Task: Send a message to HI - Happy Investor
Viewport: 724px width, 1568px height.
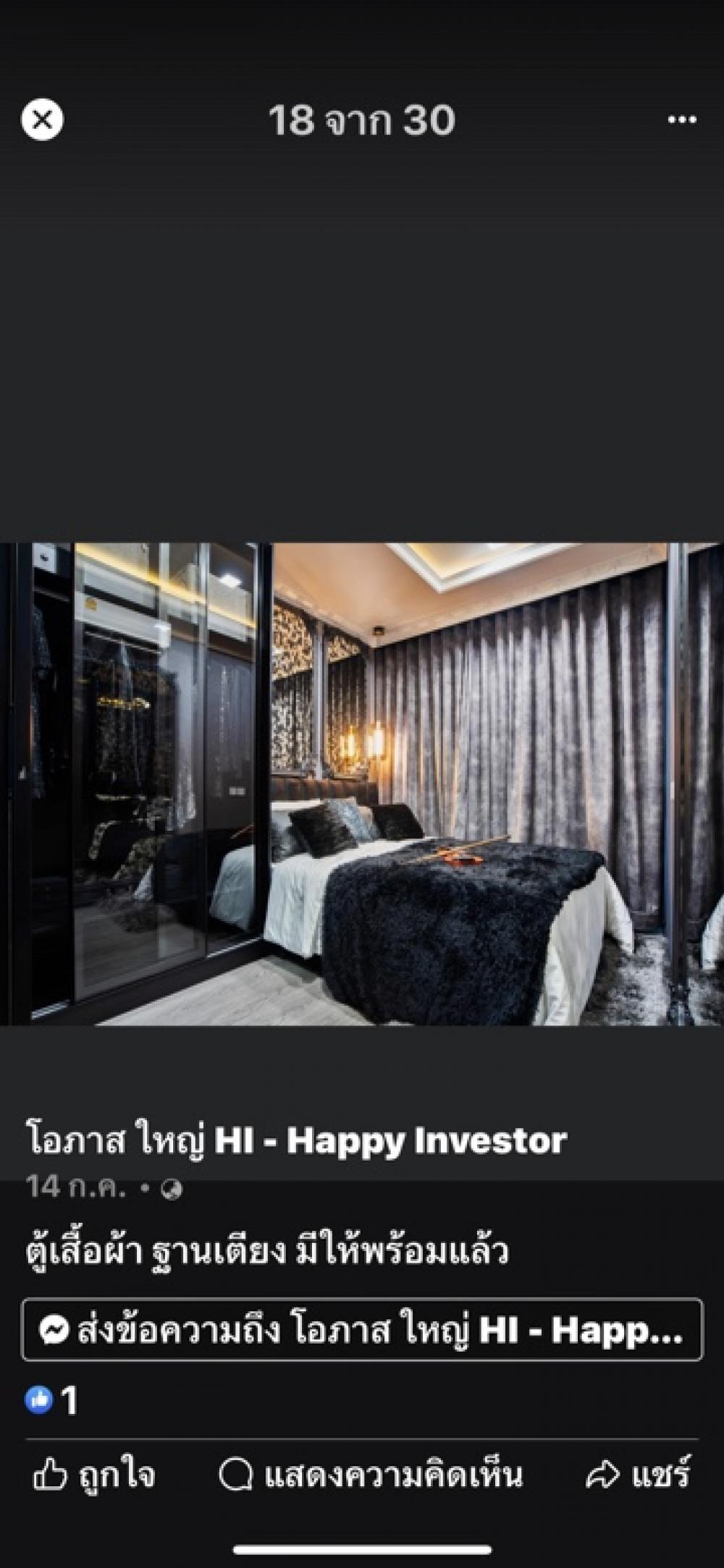Action: (362, 1329)
